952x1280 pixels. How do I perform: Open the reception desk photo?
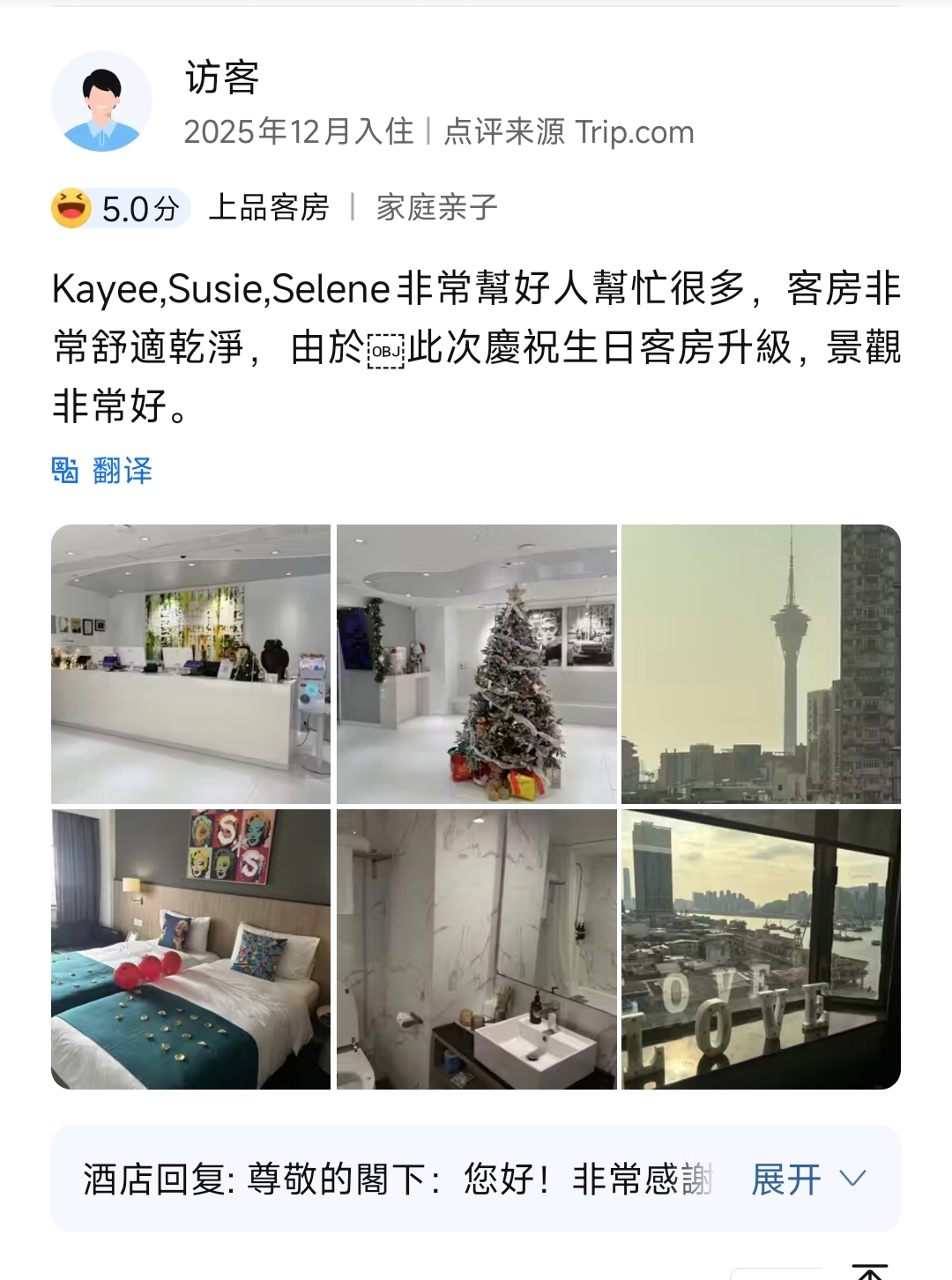pyautogui.click(x=191, y=664)
